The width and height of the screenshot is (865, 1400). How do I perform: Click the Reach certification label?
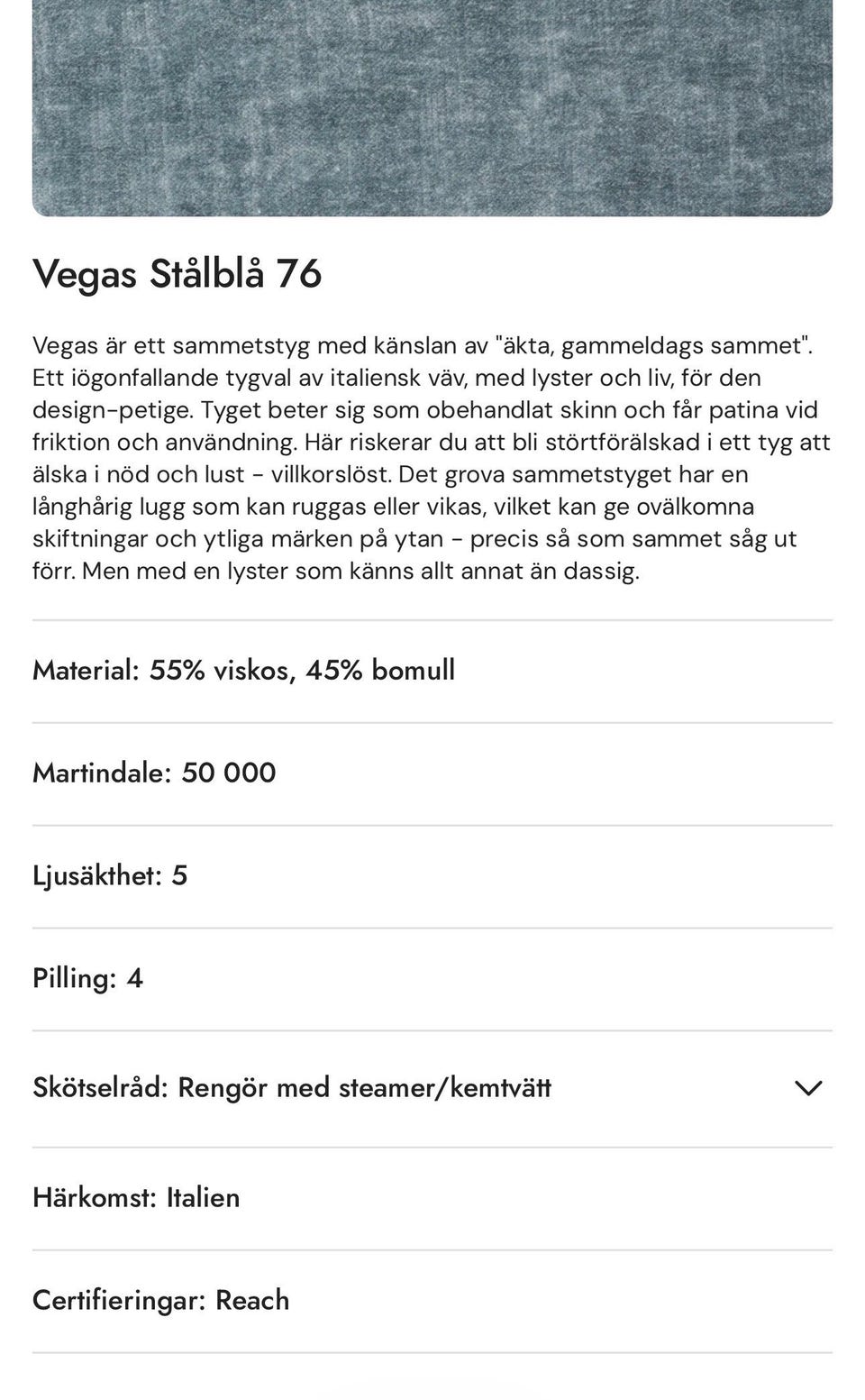pos(252,1300)
